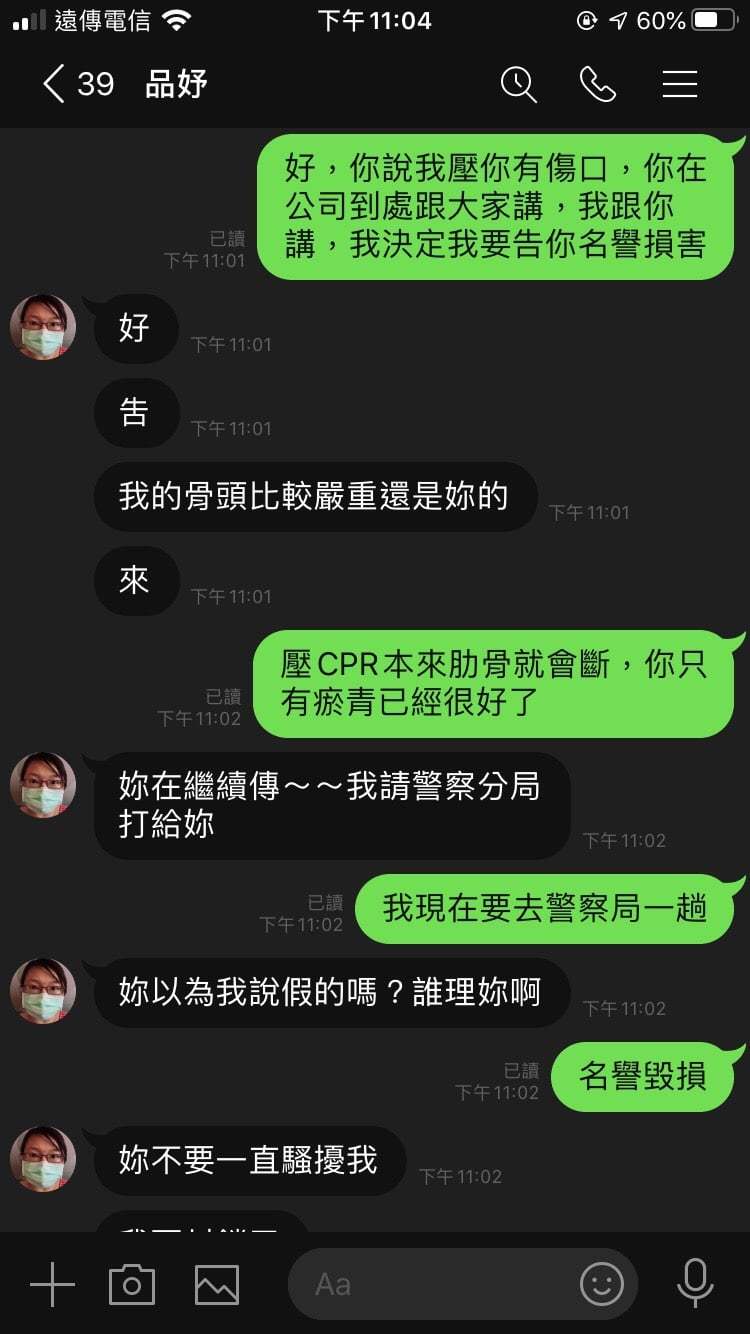Focus the message text field
This screenshot has height=1334, width=750.
click(x=430, y=1284)
